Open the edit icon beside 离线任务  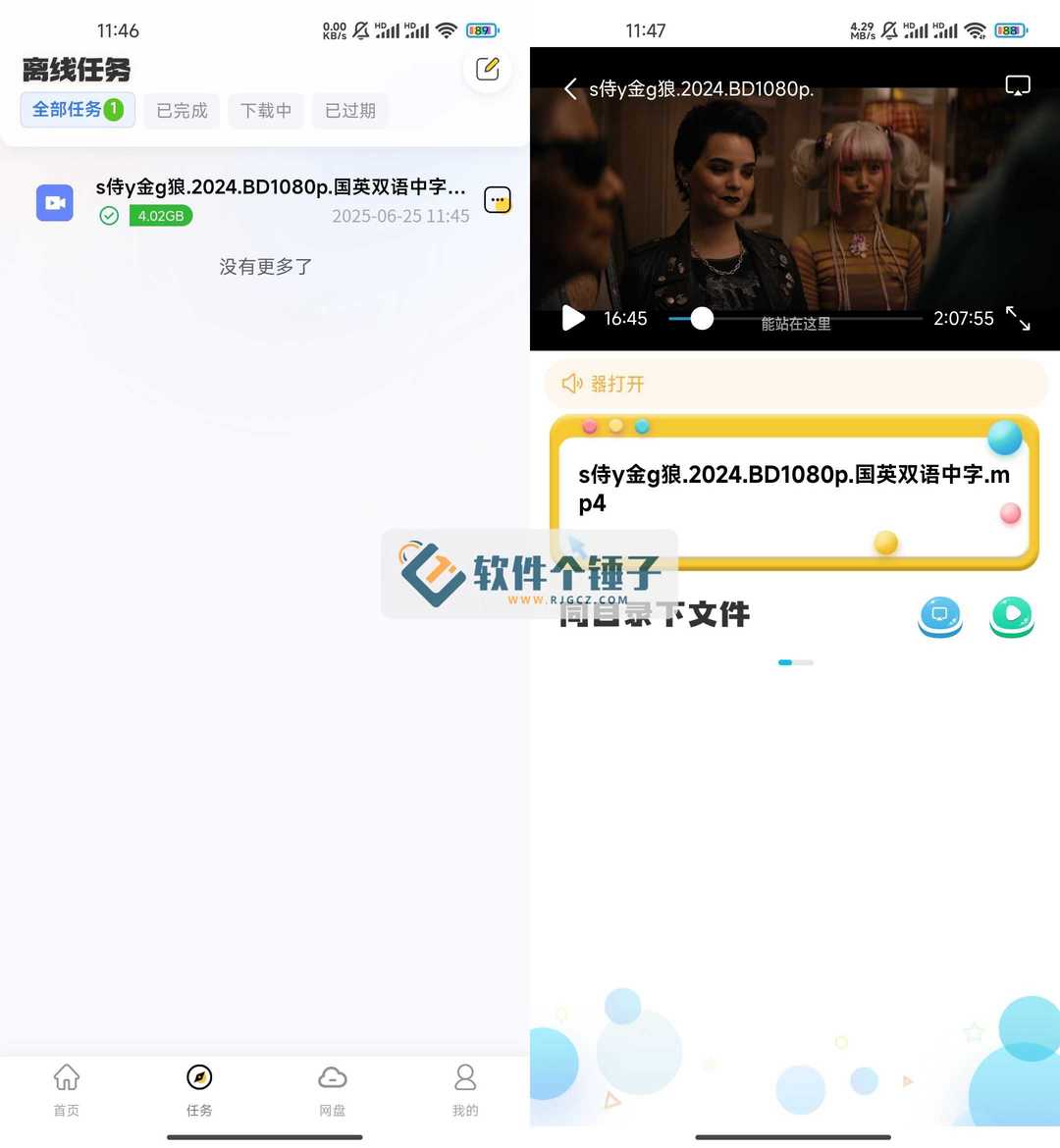(x=487, y=70)
